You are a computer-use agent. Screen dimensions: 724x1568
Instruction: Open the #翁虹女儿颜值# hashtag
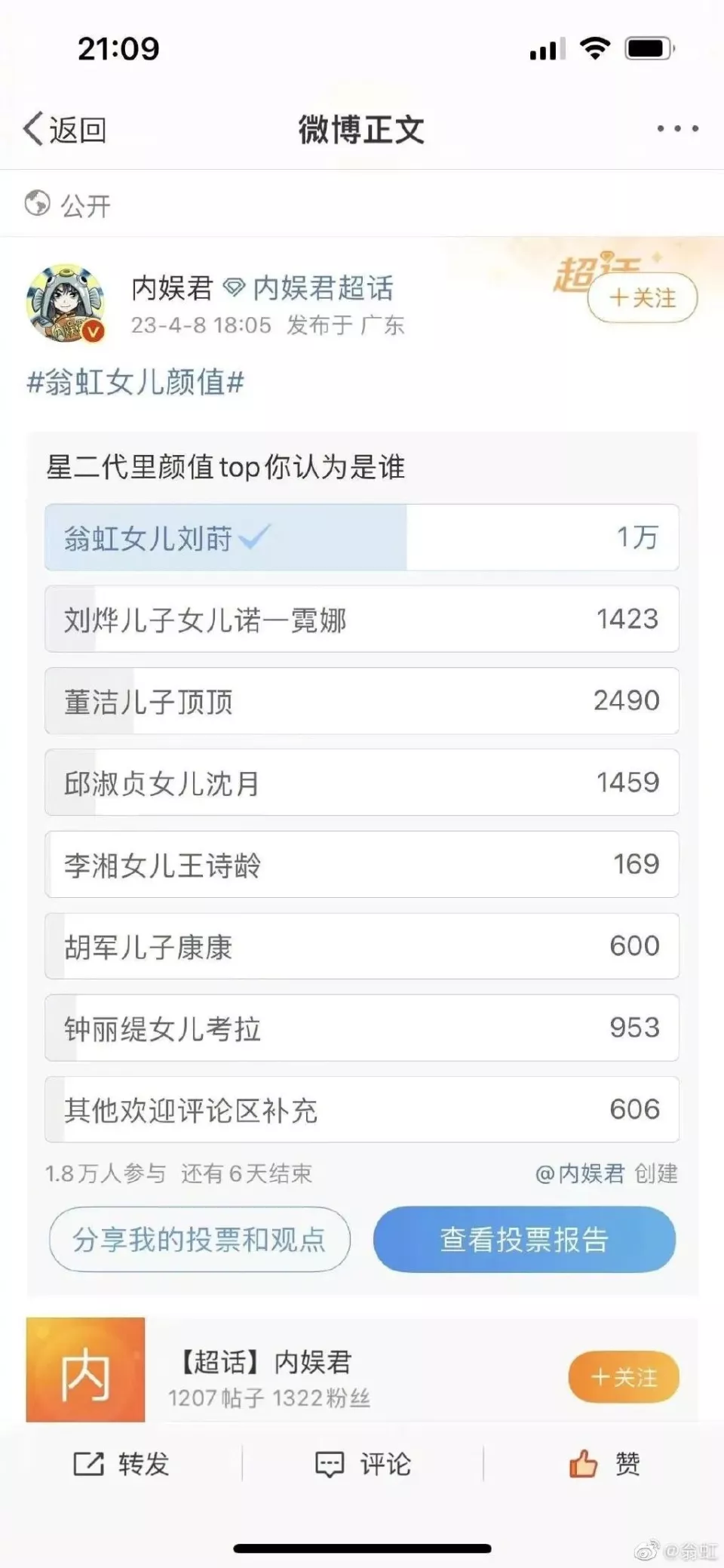(x=136, y=383)
